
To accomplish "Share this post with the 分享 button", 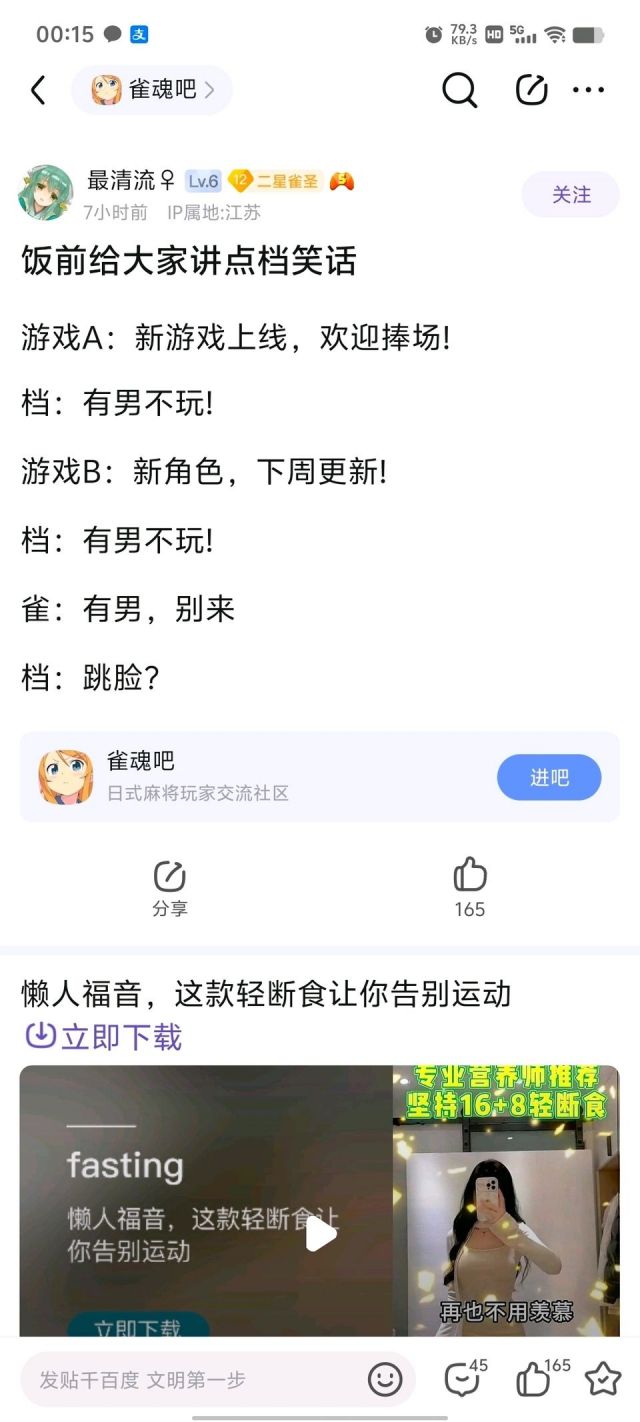I will coord(170,888).
